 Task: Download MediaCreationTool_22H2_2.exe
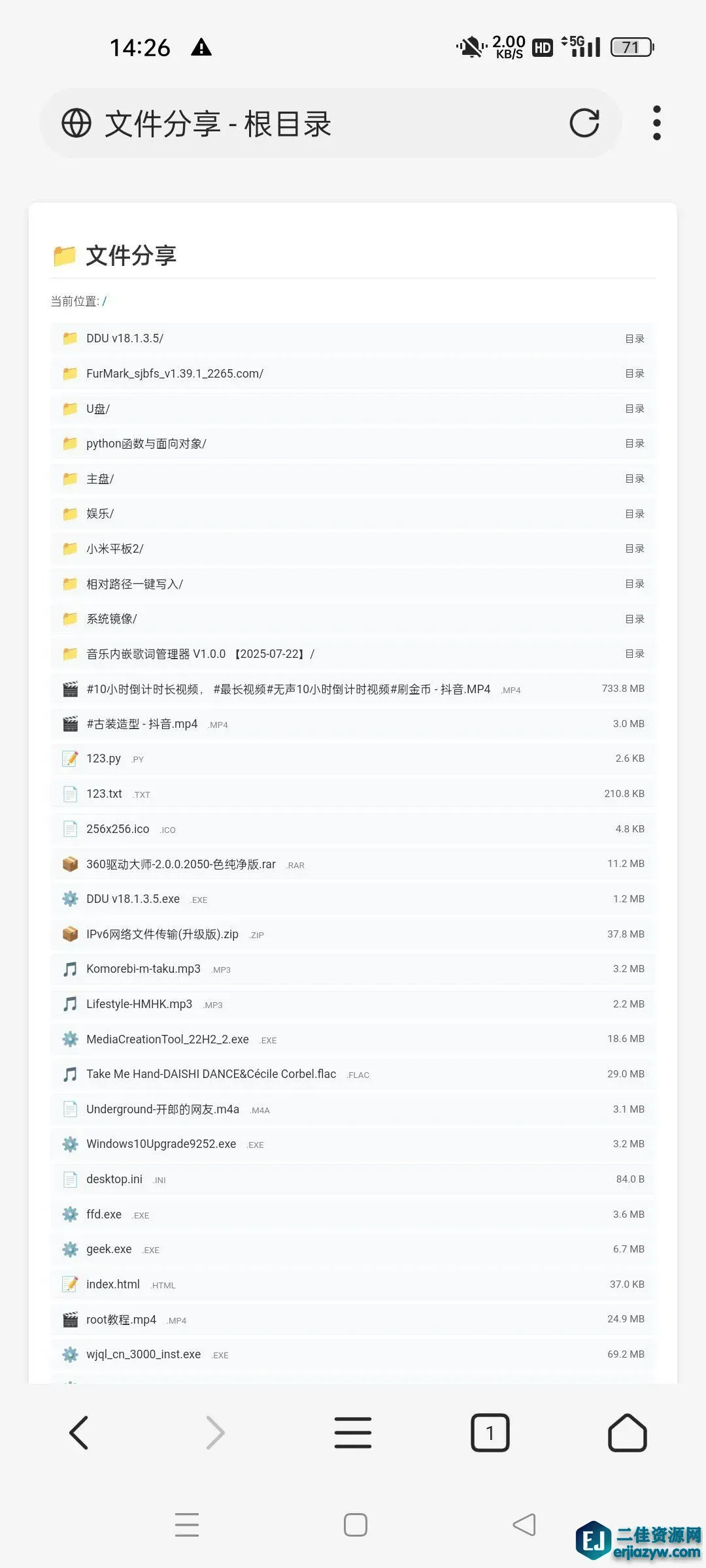[167, 1039]
